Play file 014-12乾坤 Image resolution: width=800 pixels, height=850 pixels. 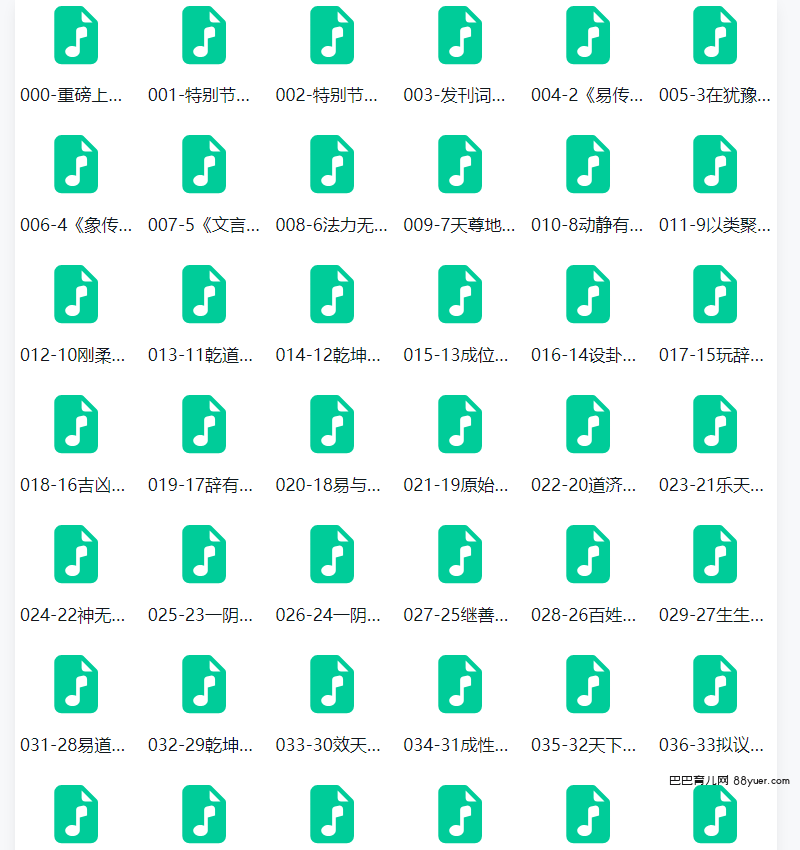coord(332,295)
